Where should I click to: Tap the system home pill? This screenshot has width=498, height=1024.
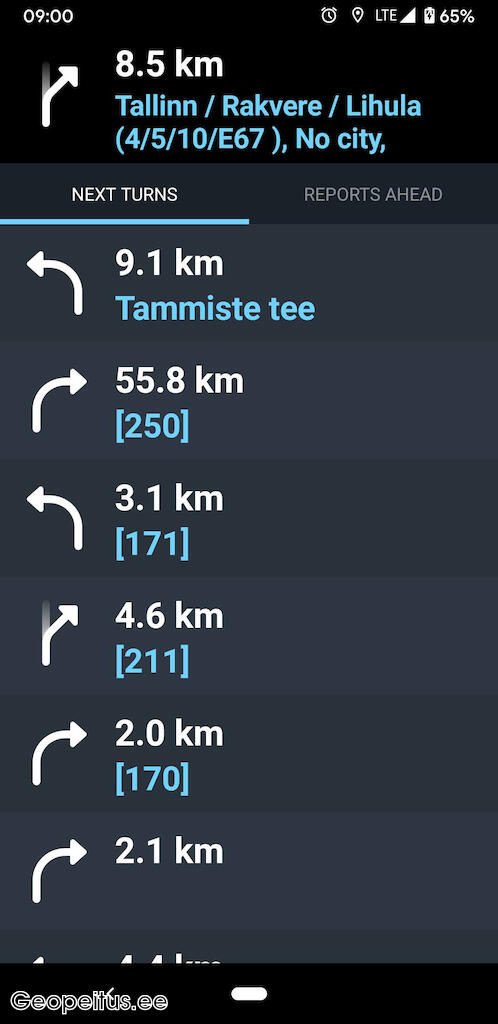coord(249,993)
